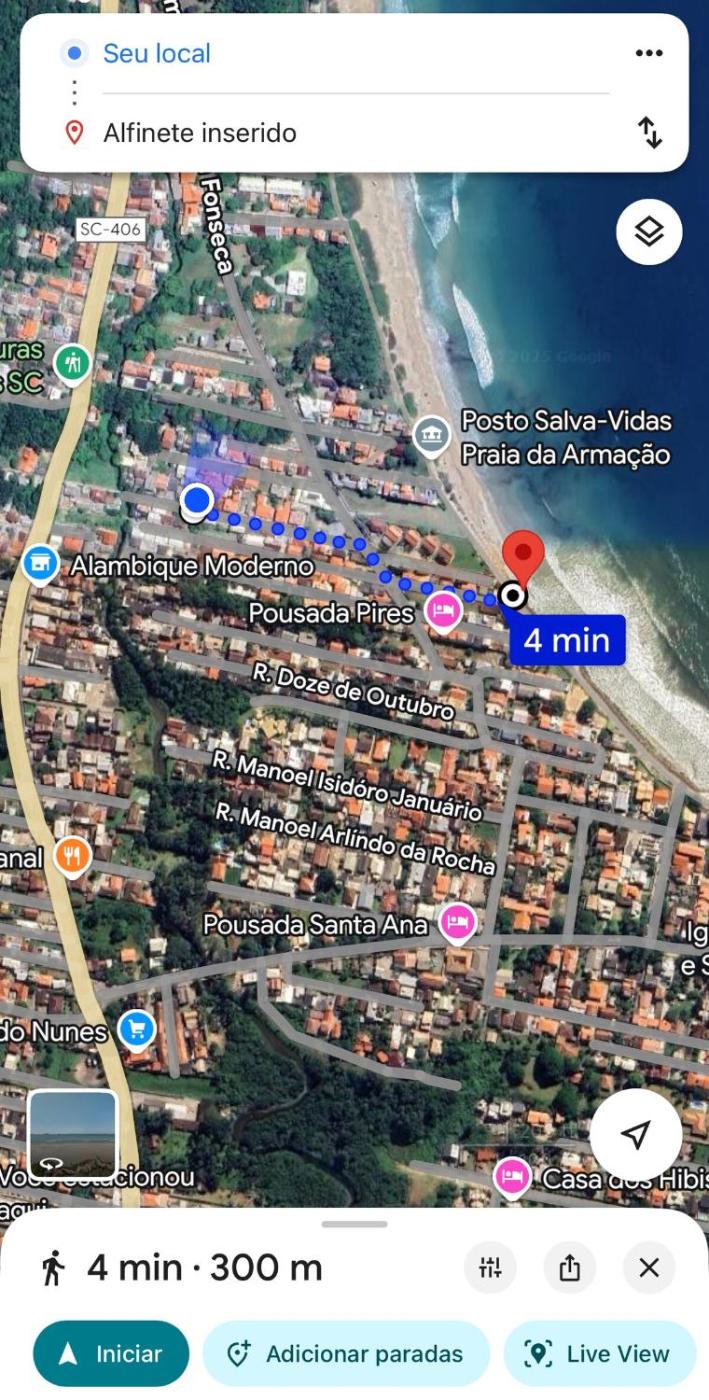Select the Casa dos Hibiscos lodging pin
The width and height of the screenshot is (709, 1400).
tap(512, 1176)
